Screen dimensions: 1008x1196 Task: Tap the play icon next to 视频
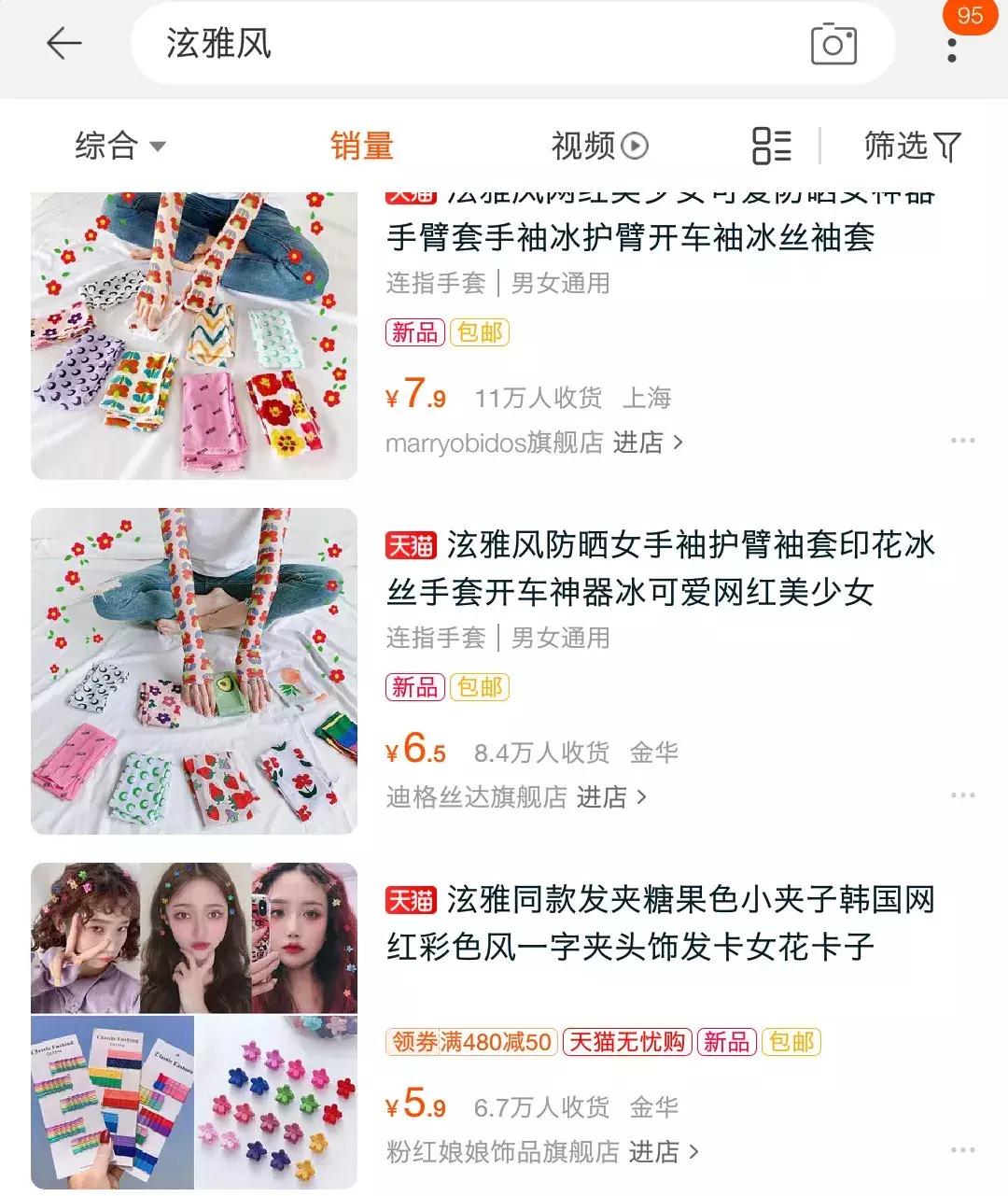(636, 146)
